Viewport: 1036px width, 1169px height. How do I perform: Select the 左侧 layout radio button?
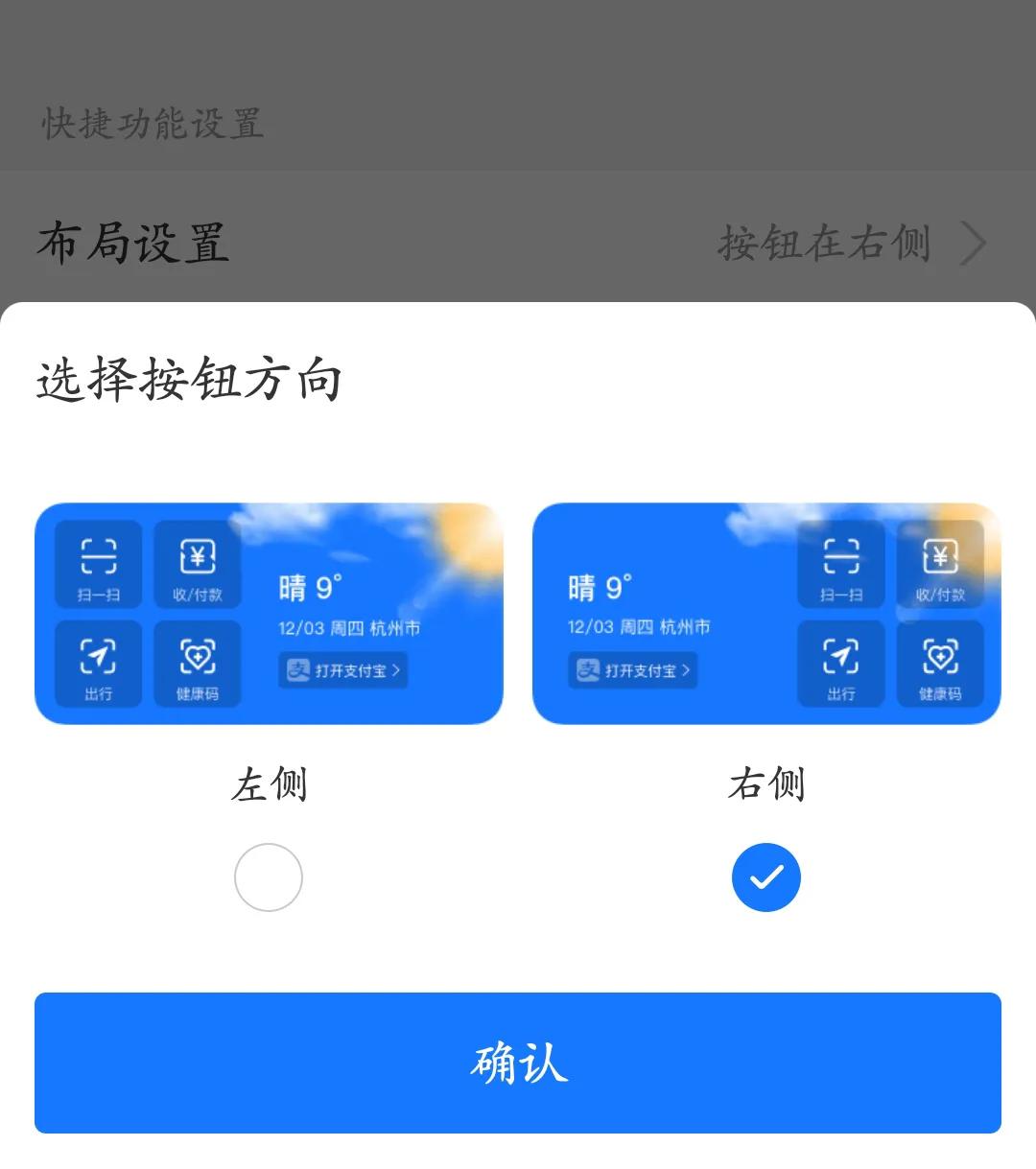[x=269, y=877]
